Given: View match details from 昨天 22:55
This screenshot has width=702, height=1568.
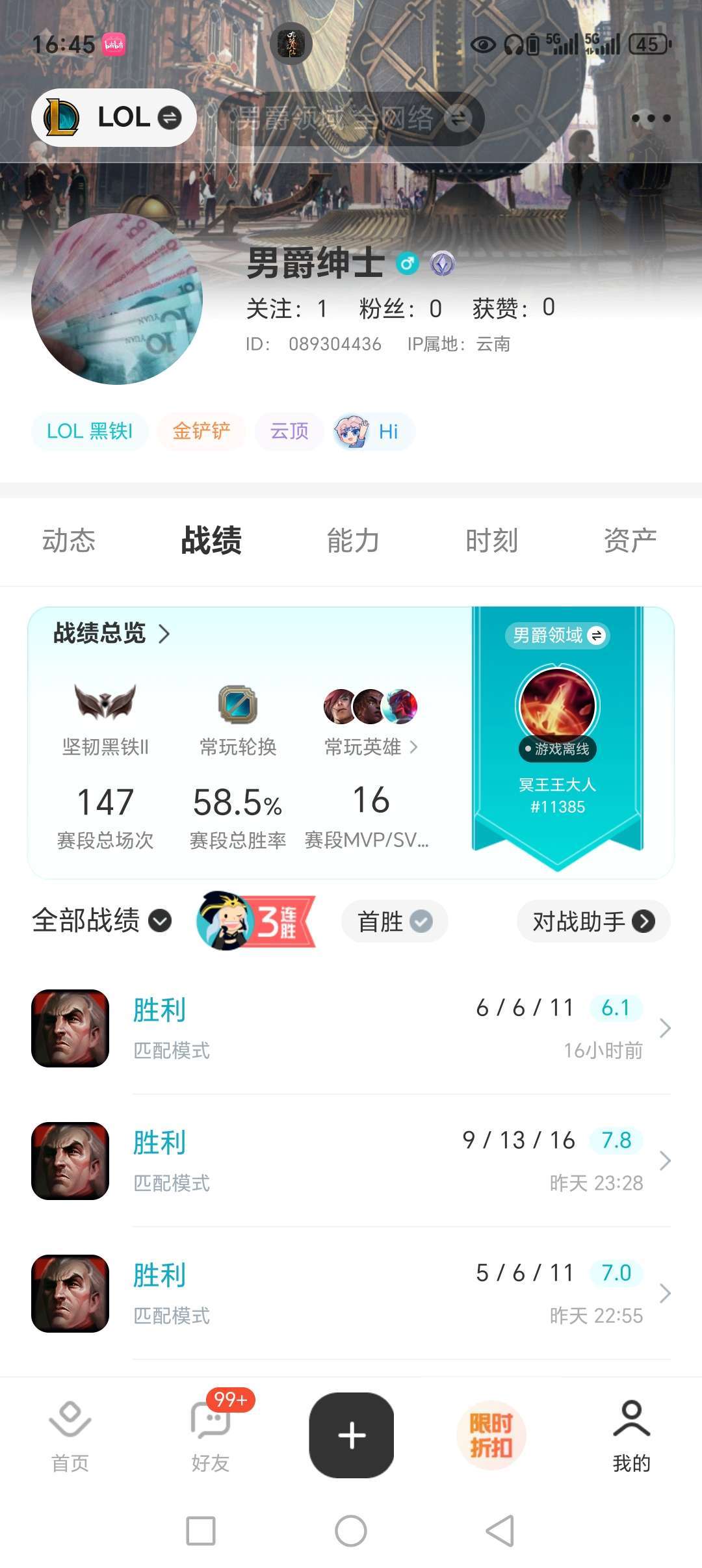Looking at the screenshot, I should 351,1293.
